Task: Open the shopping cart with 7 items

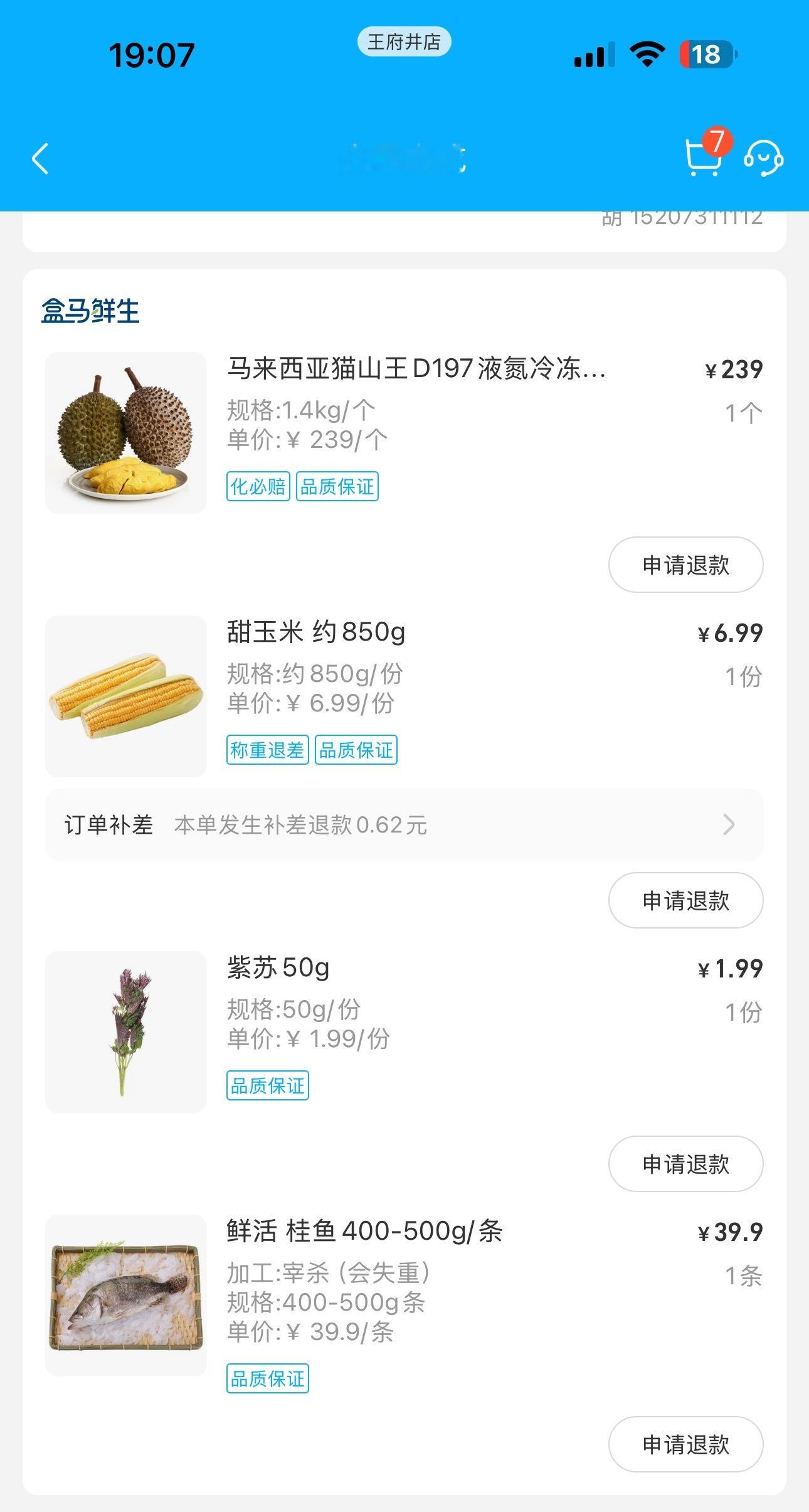Action: 704,157
